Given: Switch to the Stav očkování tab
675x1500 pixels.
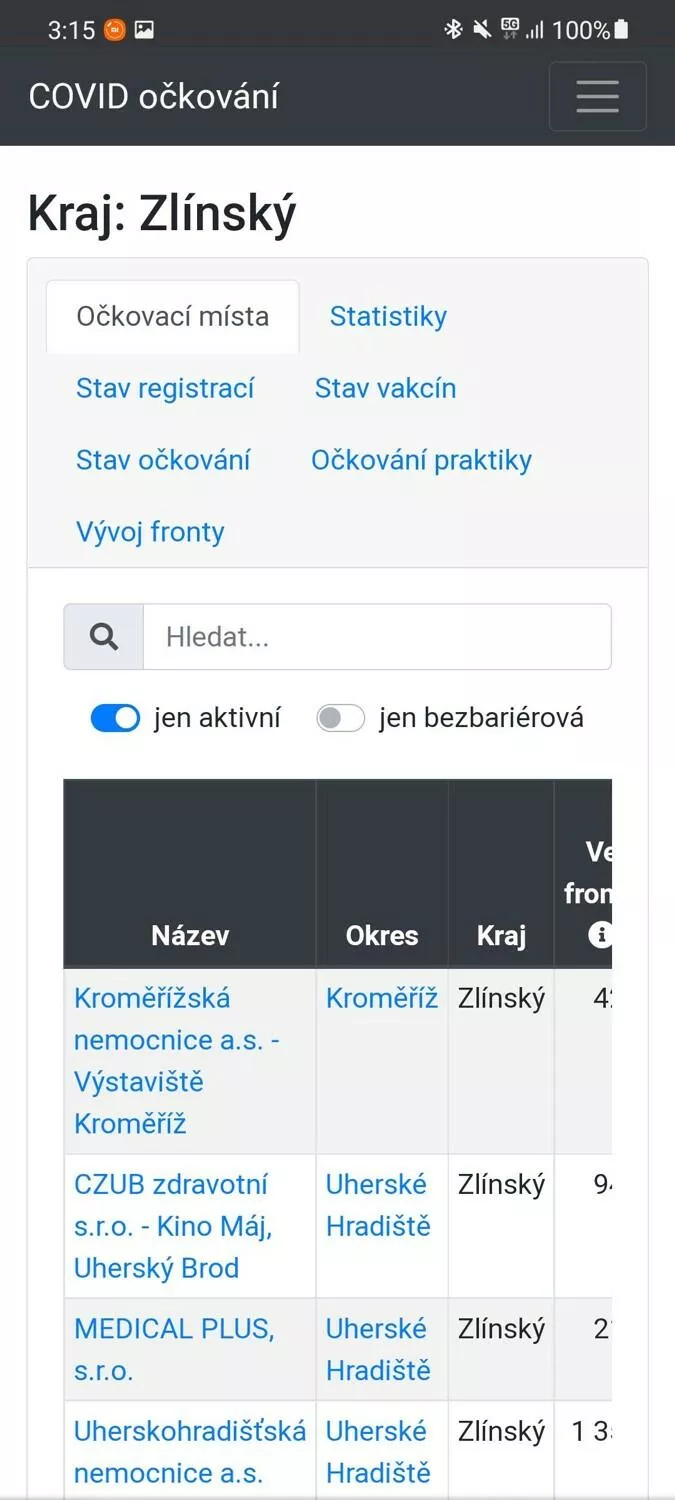Looking at the screenshot, I should 163,460.
